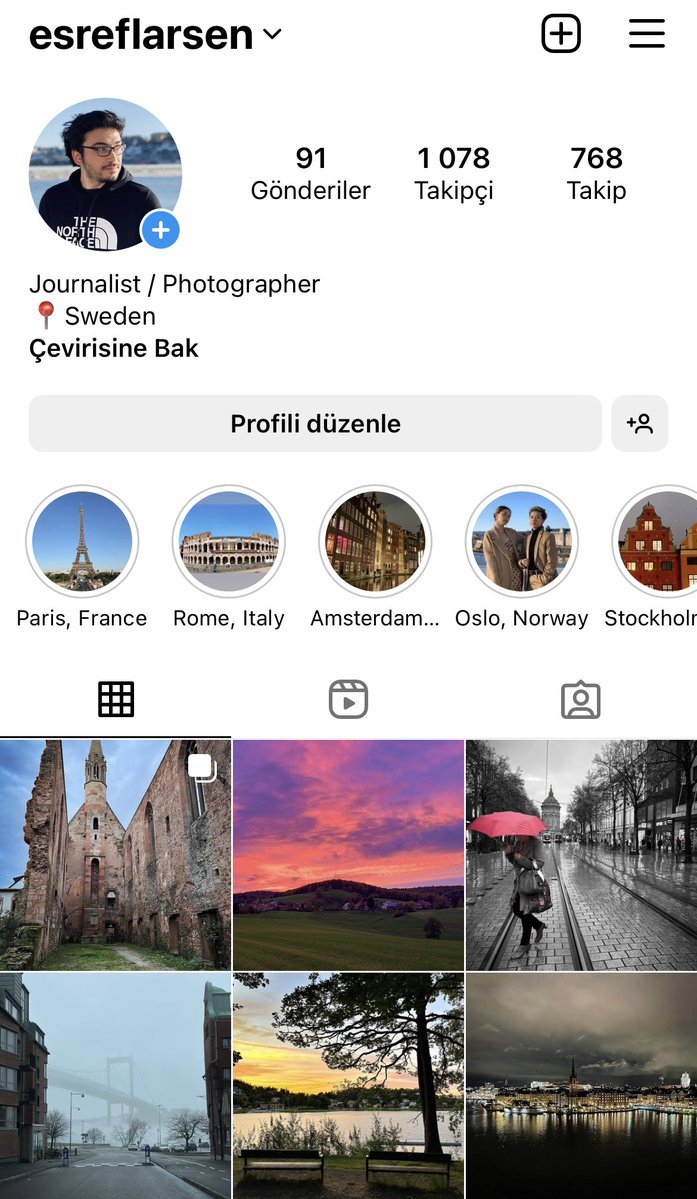Switch to the tagged photos tab
Image resolution: width=697 pixels, height=1199 pixels.
(x=580, y=700)
